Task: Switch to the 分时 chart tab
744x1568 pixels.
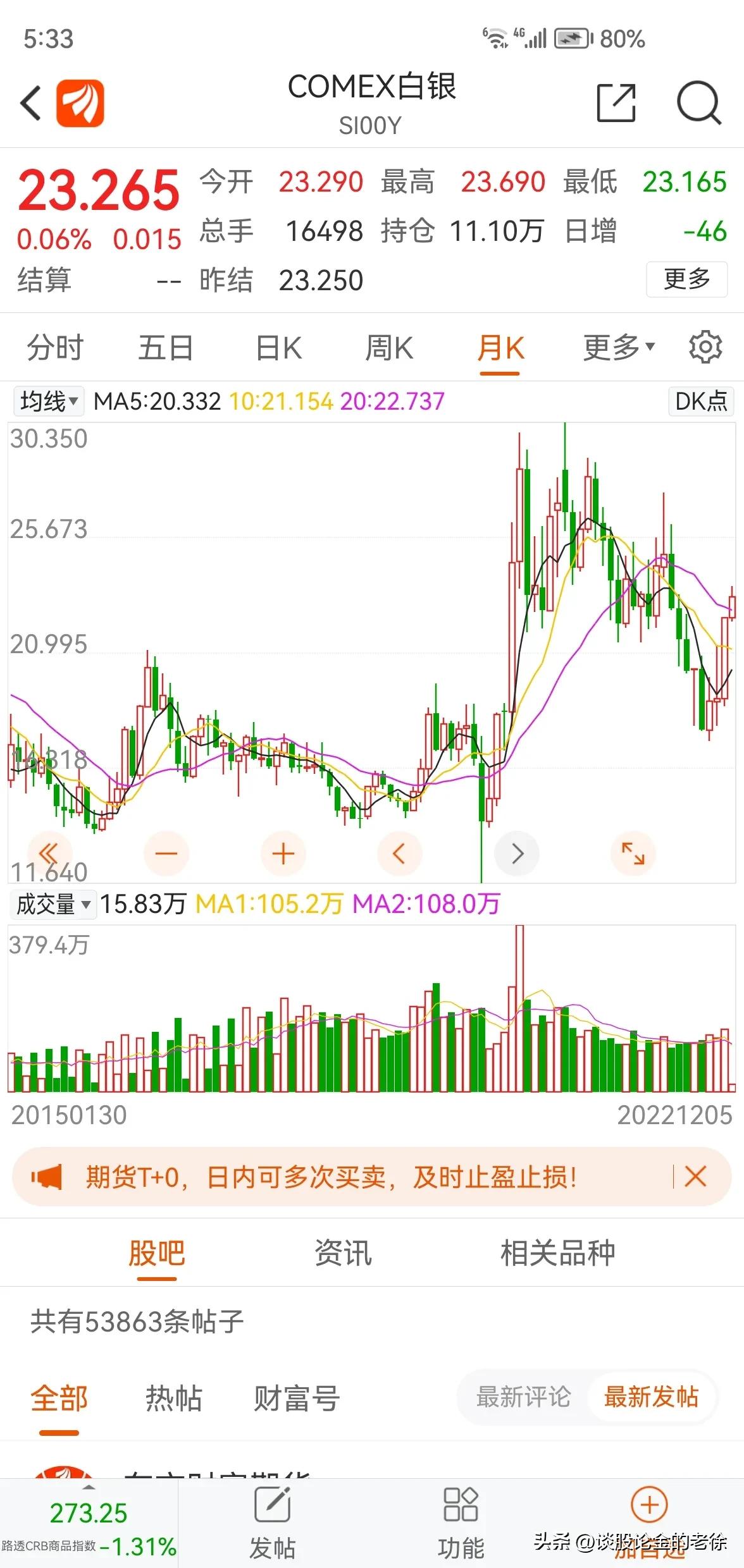Action: pyautogui.click(x=55, y=348)
